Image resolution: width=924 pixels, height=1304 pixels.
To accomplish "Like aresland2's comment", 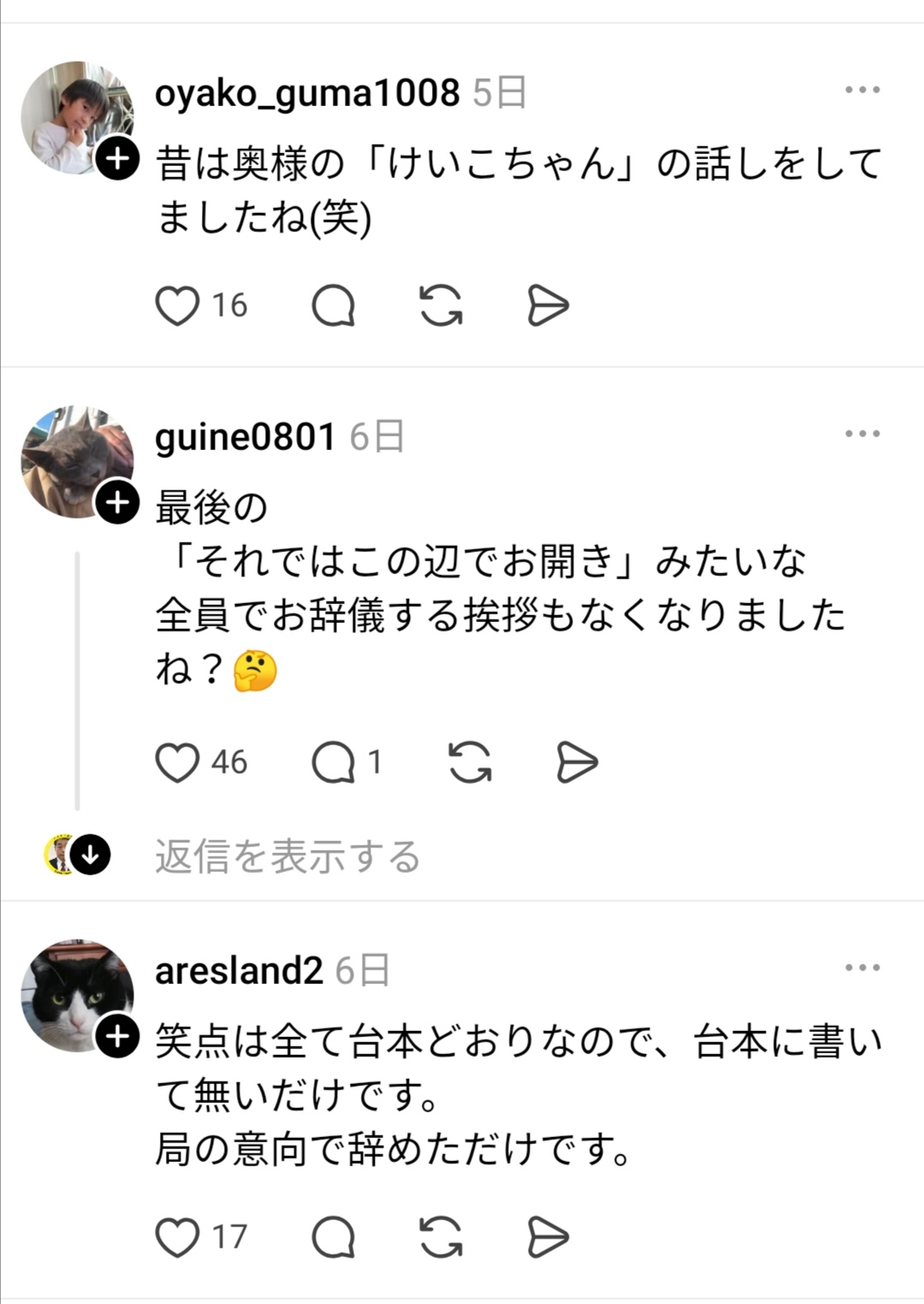I will click(178, 1237).
